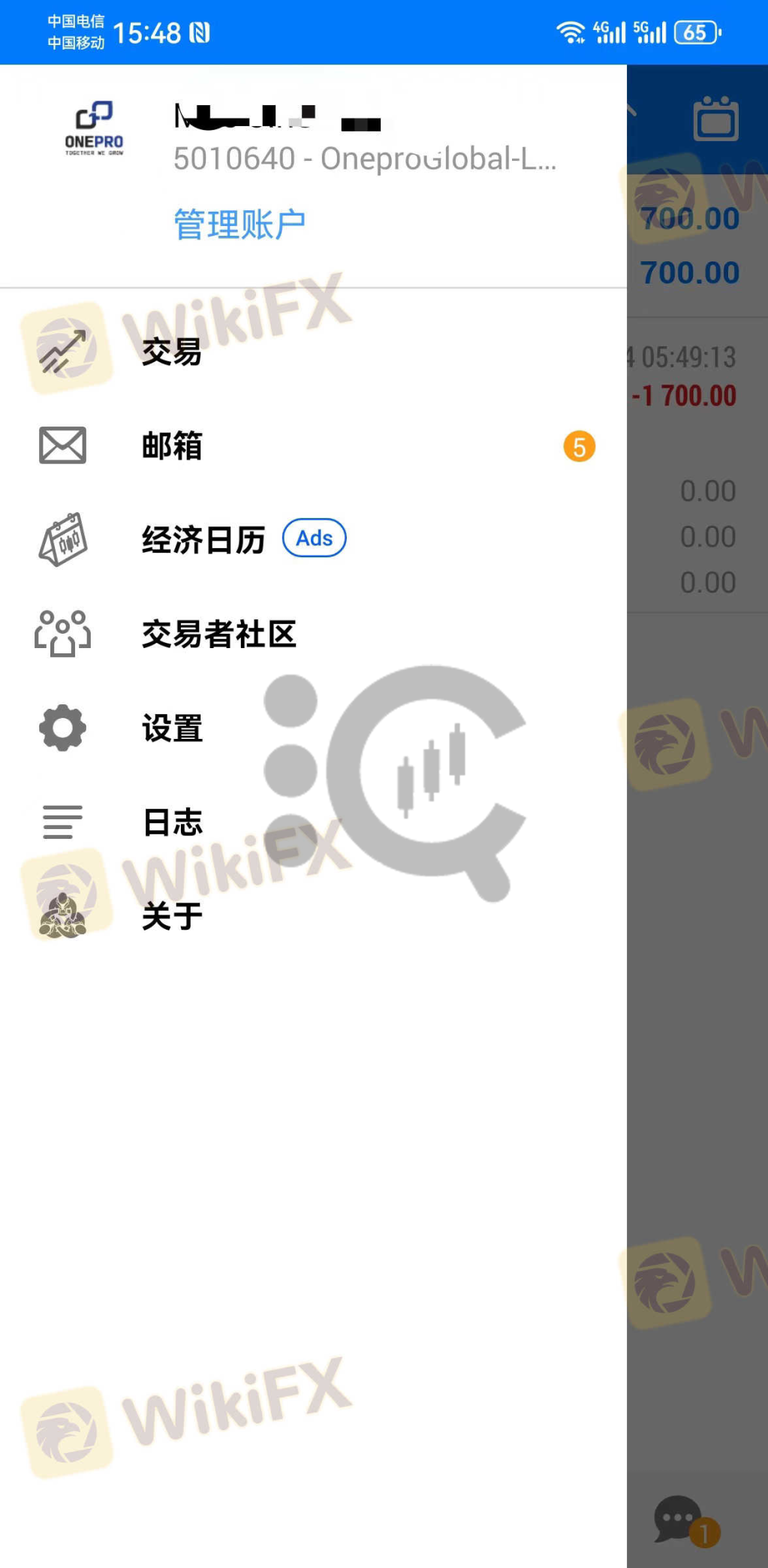768x1568 pixels.
Task: Open the 关于 about page
Action: click(172, 915)
